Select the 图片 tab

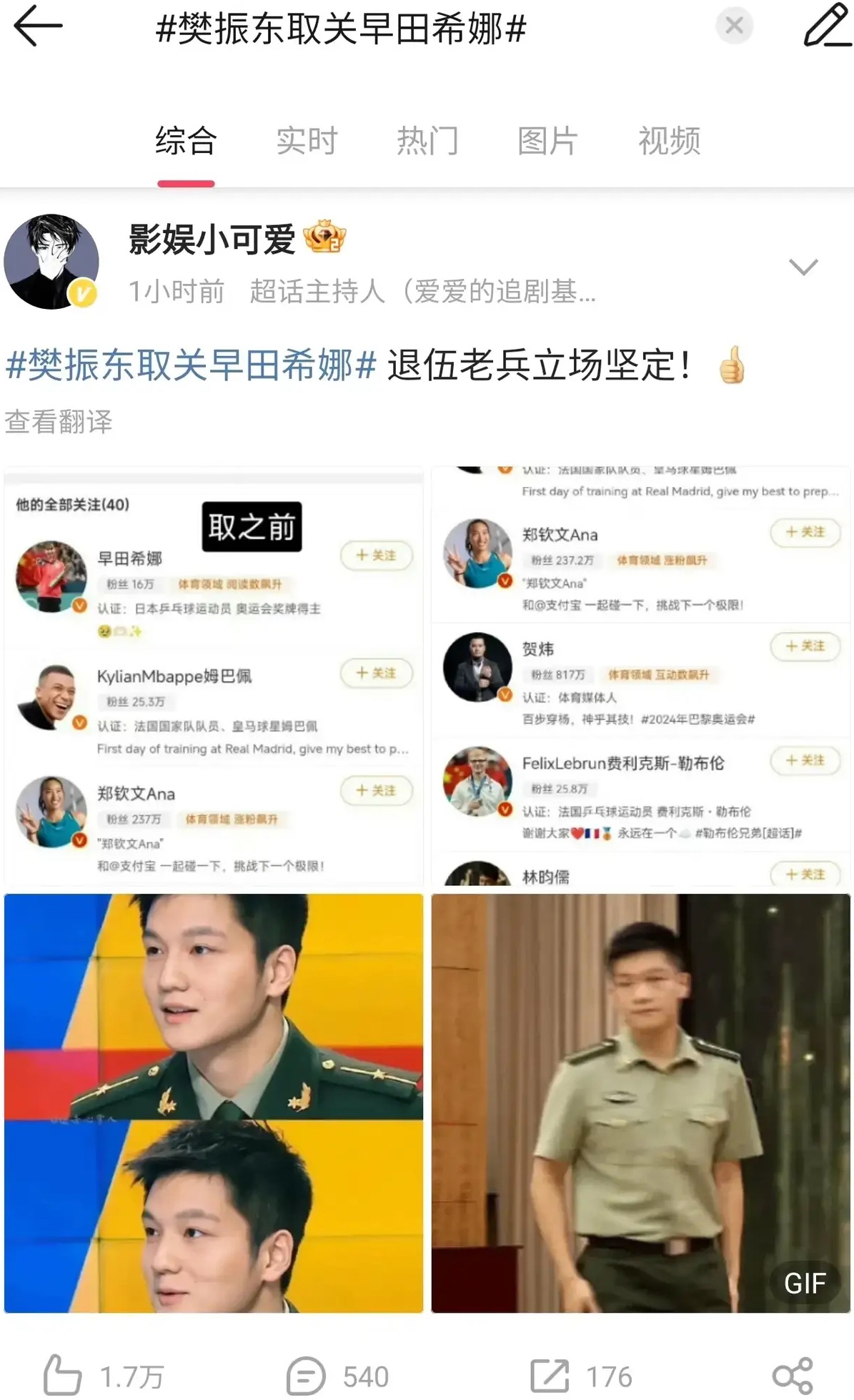click(547, 141)
